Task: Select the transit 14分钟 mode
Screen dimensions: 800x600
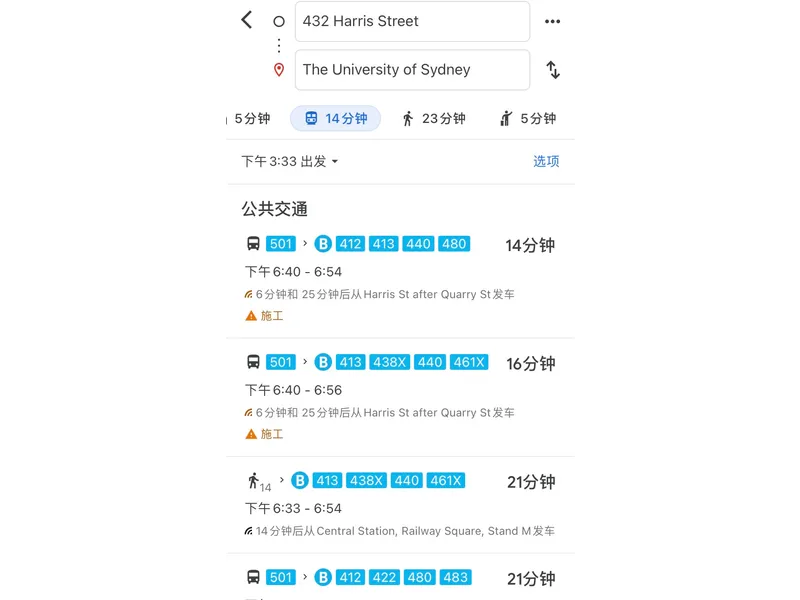Action: pos(335,118)
